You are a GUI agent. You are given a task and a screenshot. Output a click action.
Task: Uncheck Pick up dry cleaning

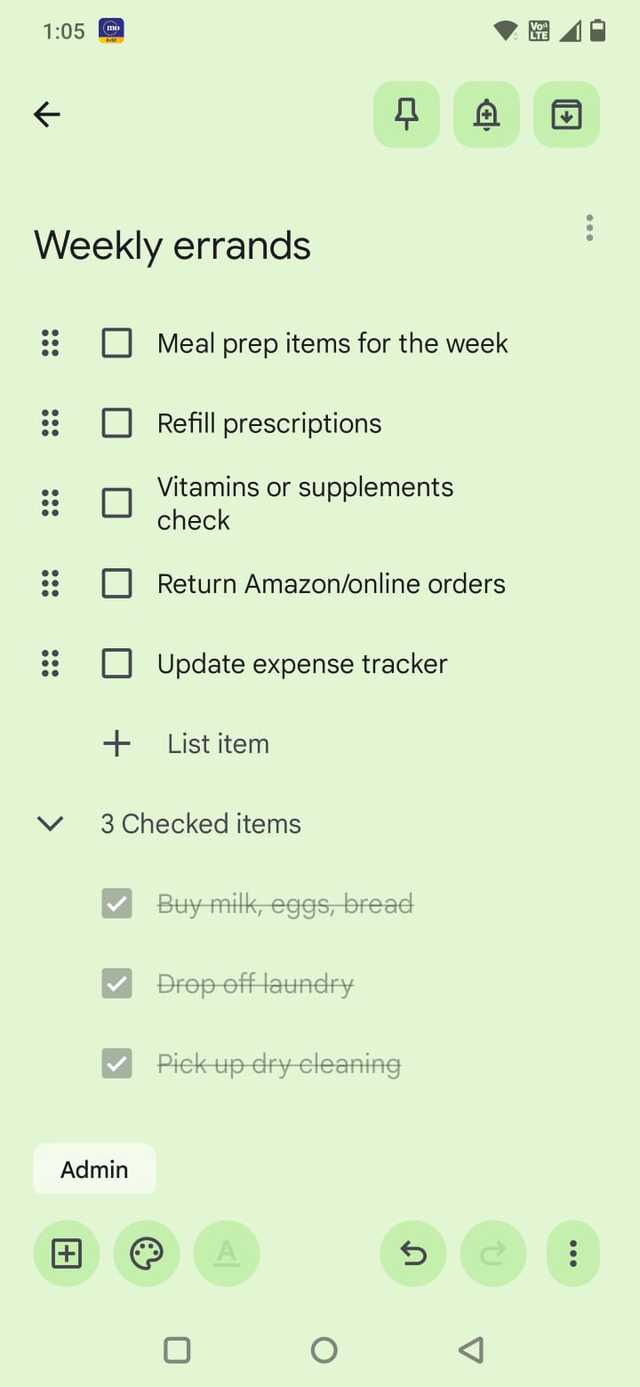[x=117, y=1064]
